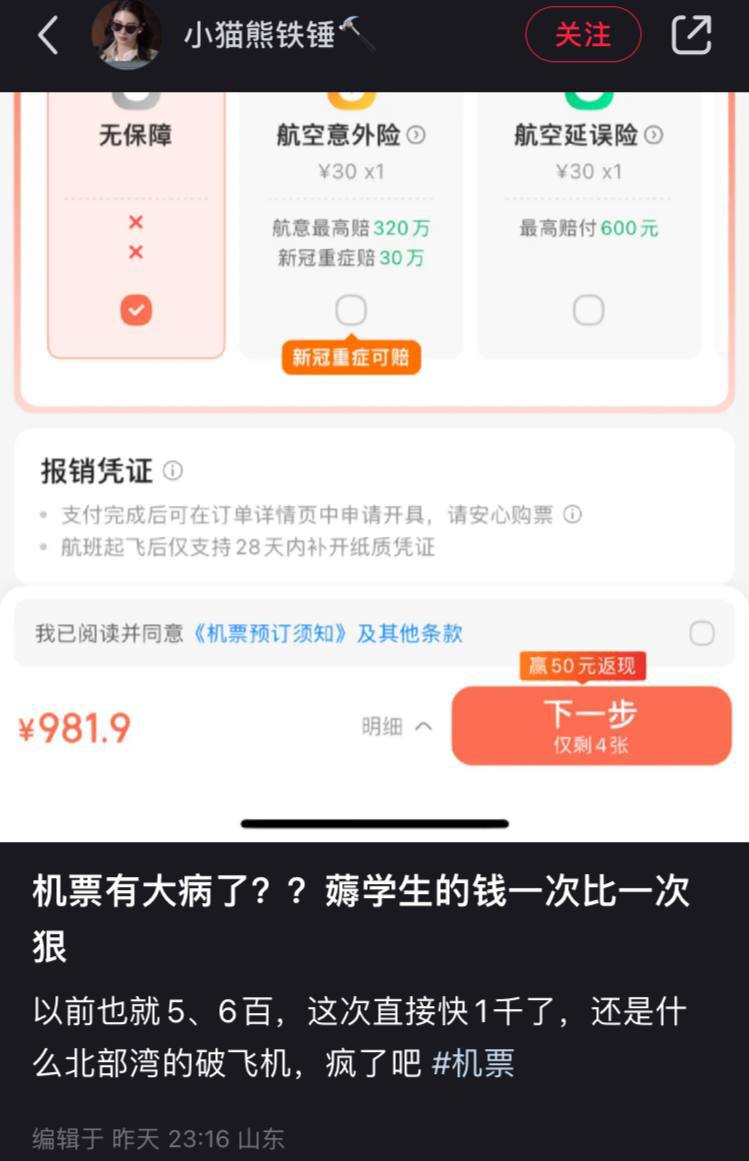749x1161 pixels.
Task: Tap the red 关注 follow button
Action: pos(583,34)
